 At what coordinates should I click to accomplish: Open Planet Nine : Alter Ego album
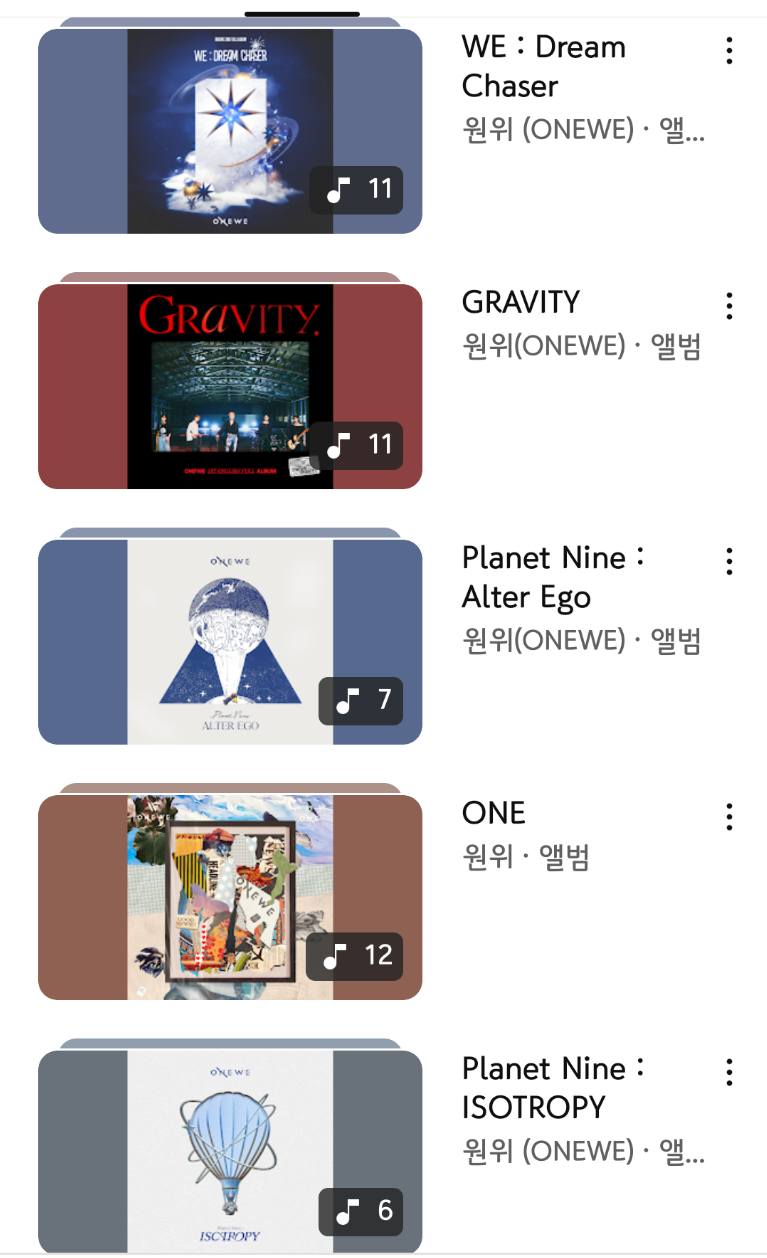pyautogui.click(x=230, y=642)
